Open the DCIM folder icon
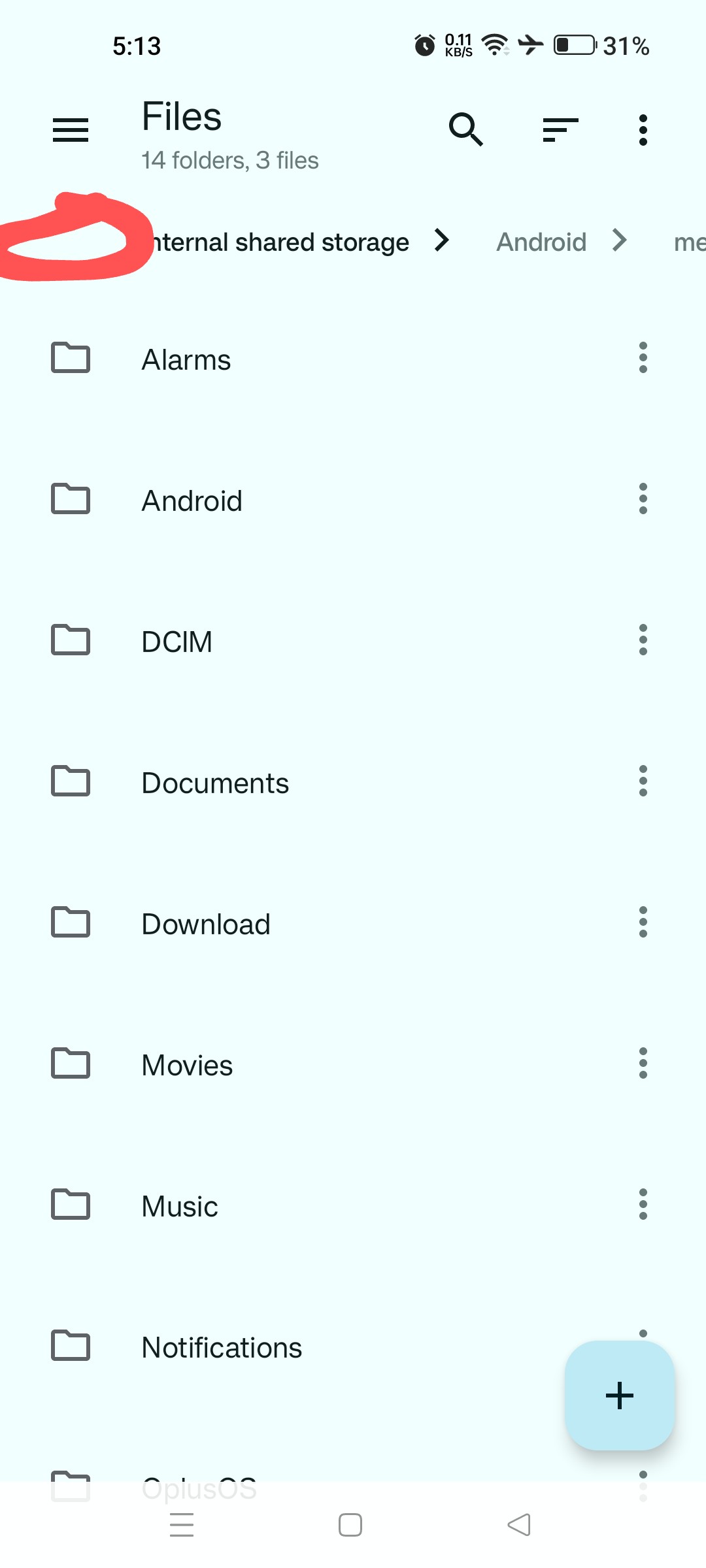The image size is (706, 1568). [x=70, y=640]
